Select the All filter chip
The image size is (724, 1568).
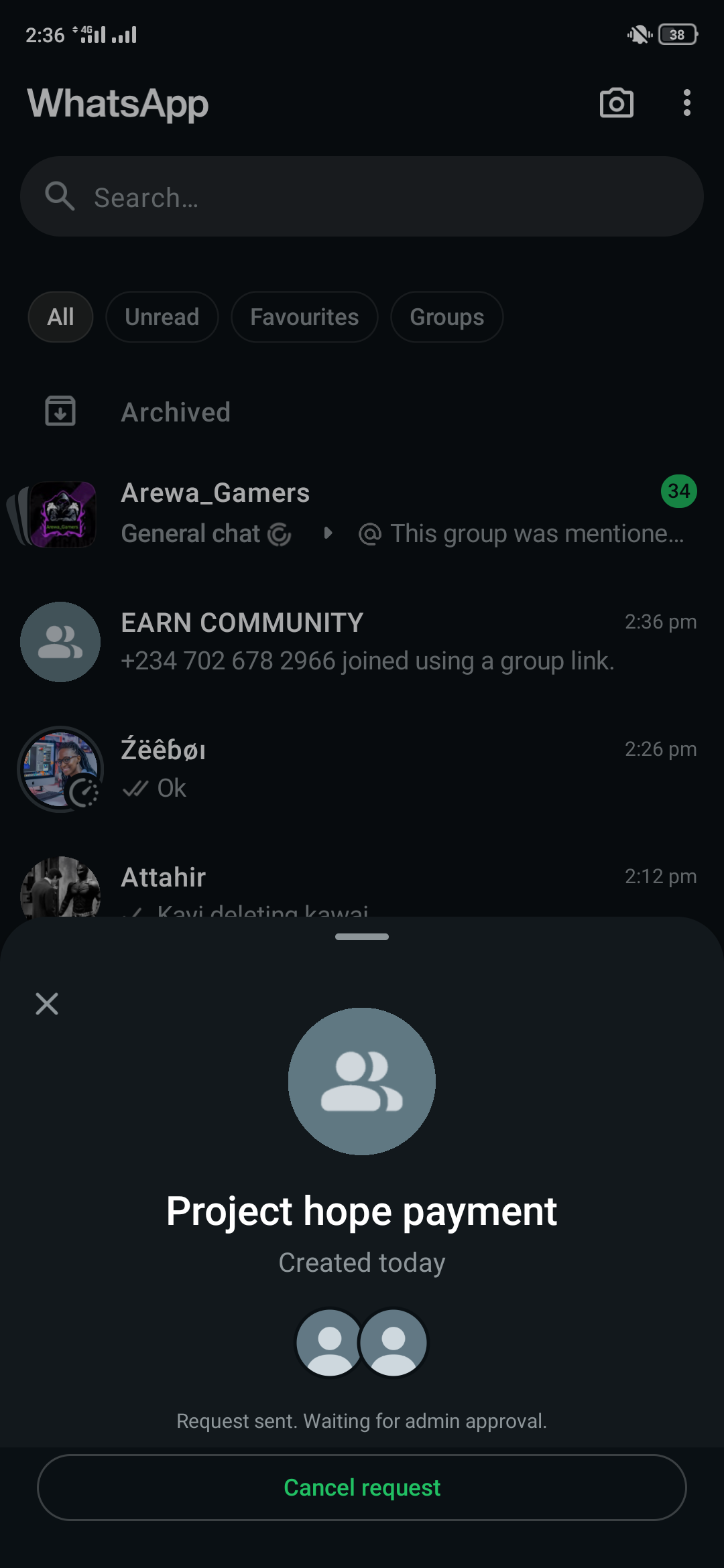point(60,317)
